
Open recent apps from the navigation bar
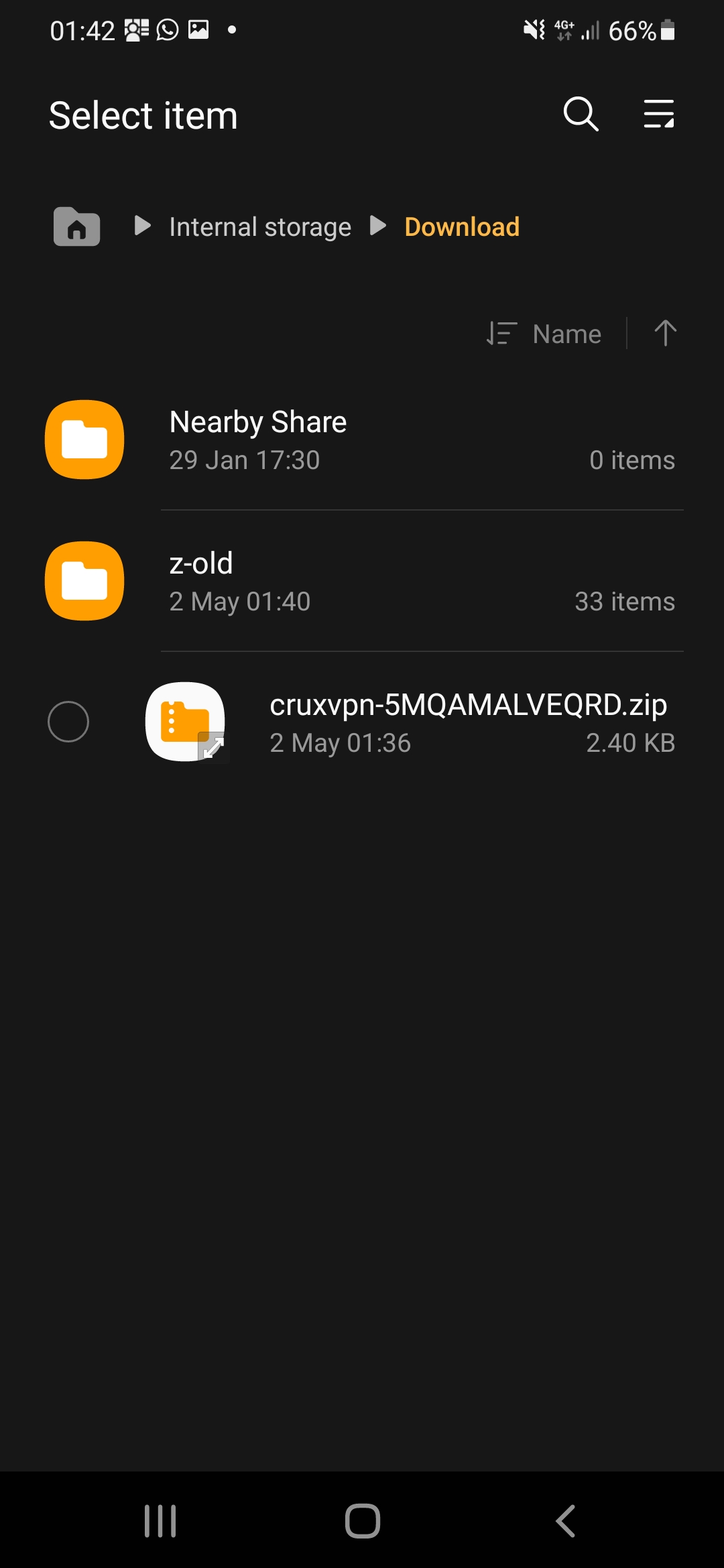(160, 1520)
